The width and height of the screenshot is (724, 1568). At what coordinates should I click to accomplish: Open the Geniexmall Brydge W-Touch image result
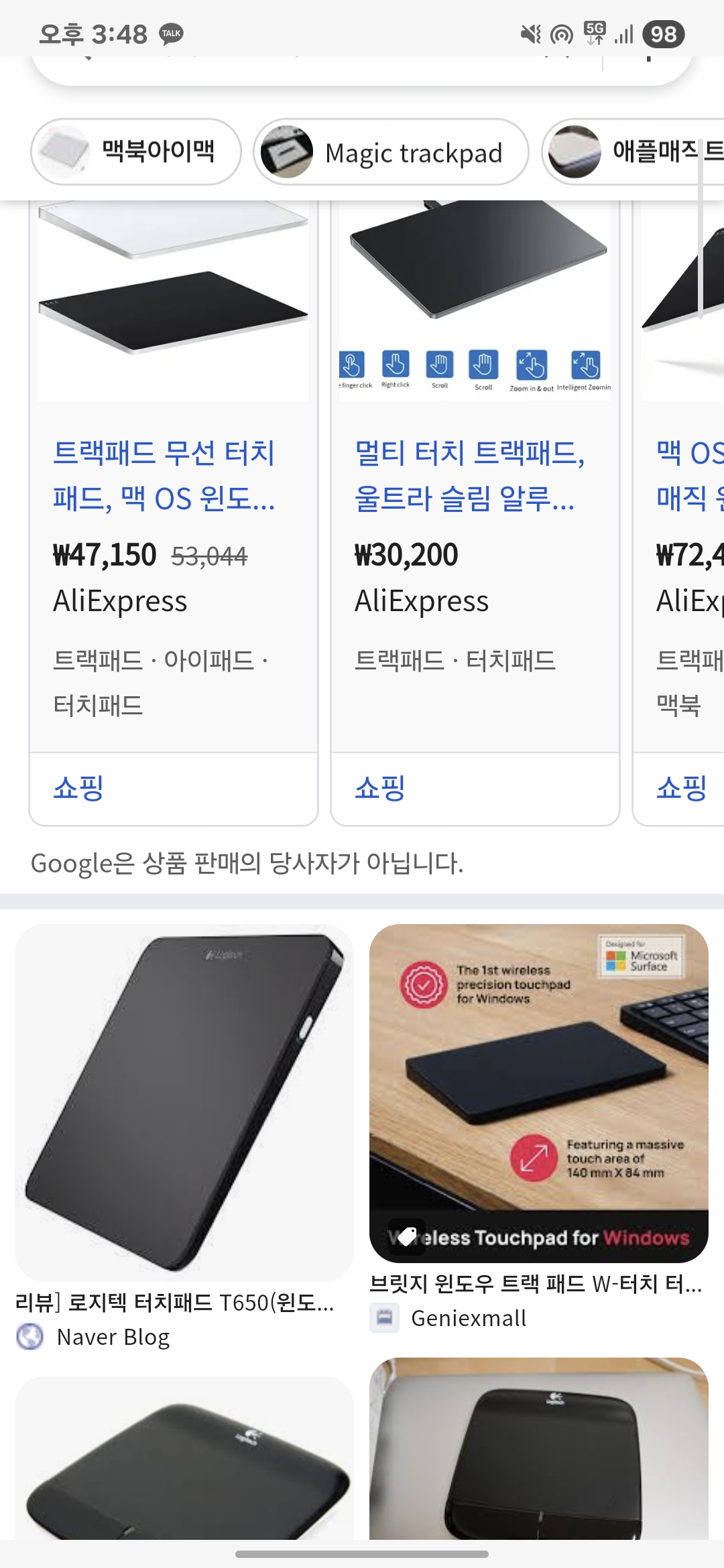coord(539,1093)
